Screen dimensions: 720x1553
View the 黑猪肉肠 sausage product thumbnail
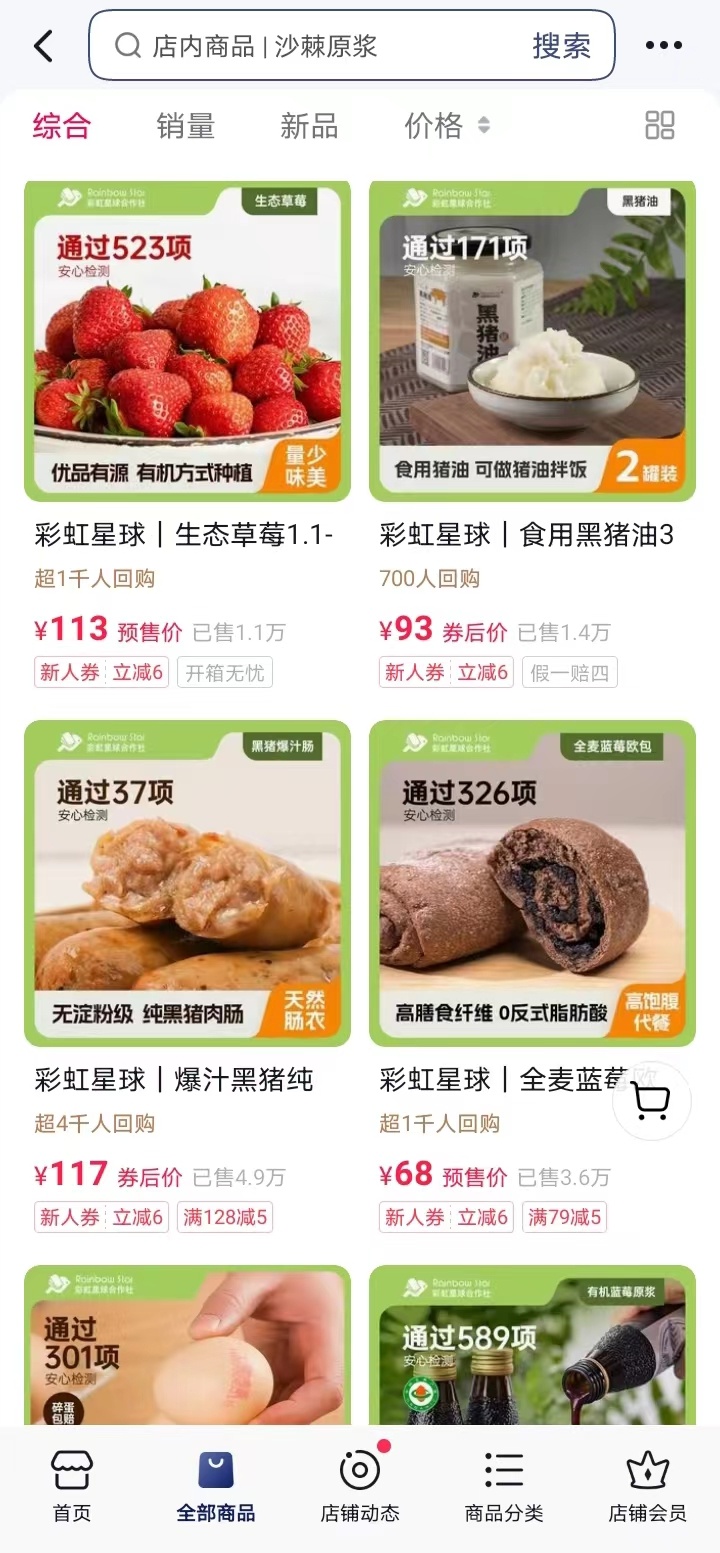[x=188, y=882]
